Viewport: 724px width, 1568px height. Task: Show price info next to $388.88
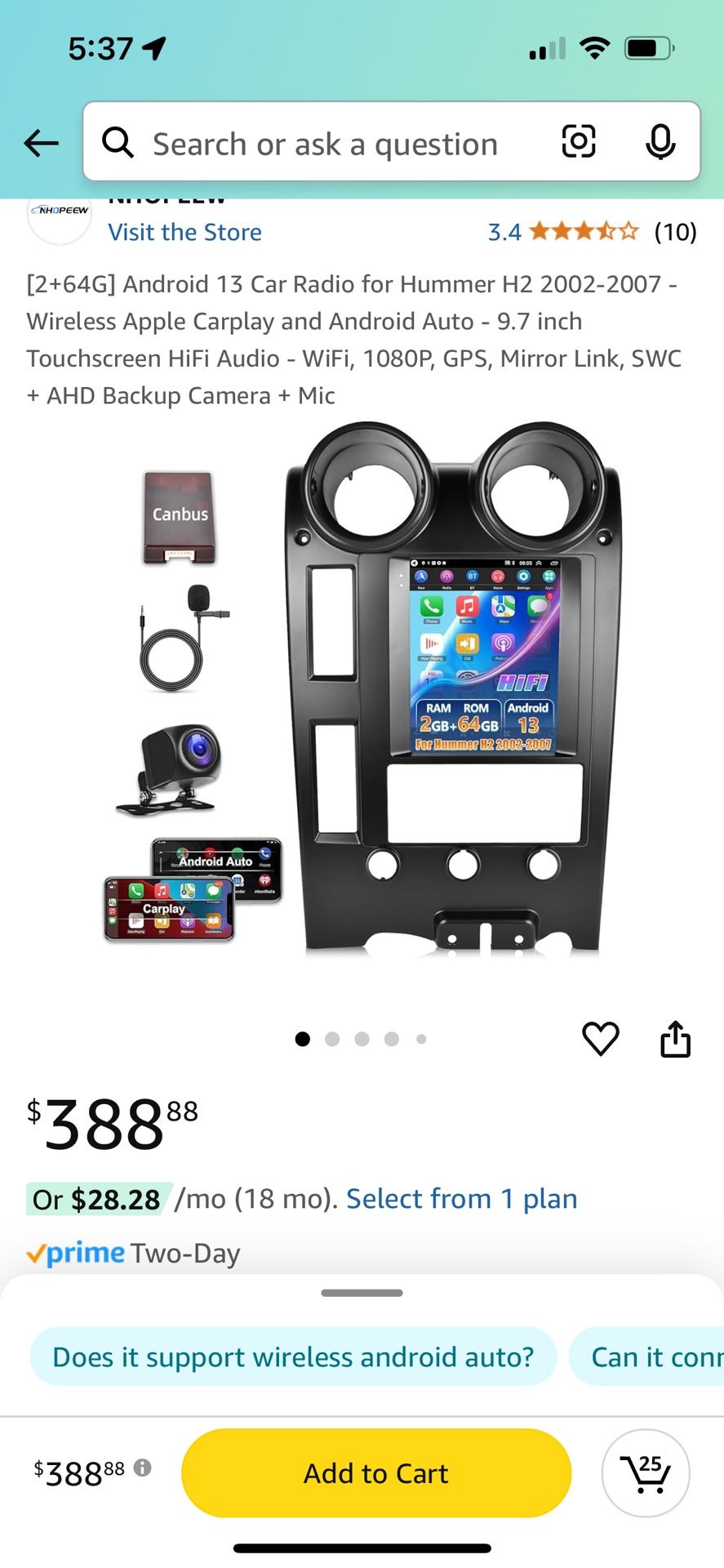point(143,1468)
